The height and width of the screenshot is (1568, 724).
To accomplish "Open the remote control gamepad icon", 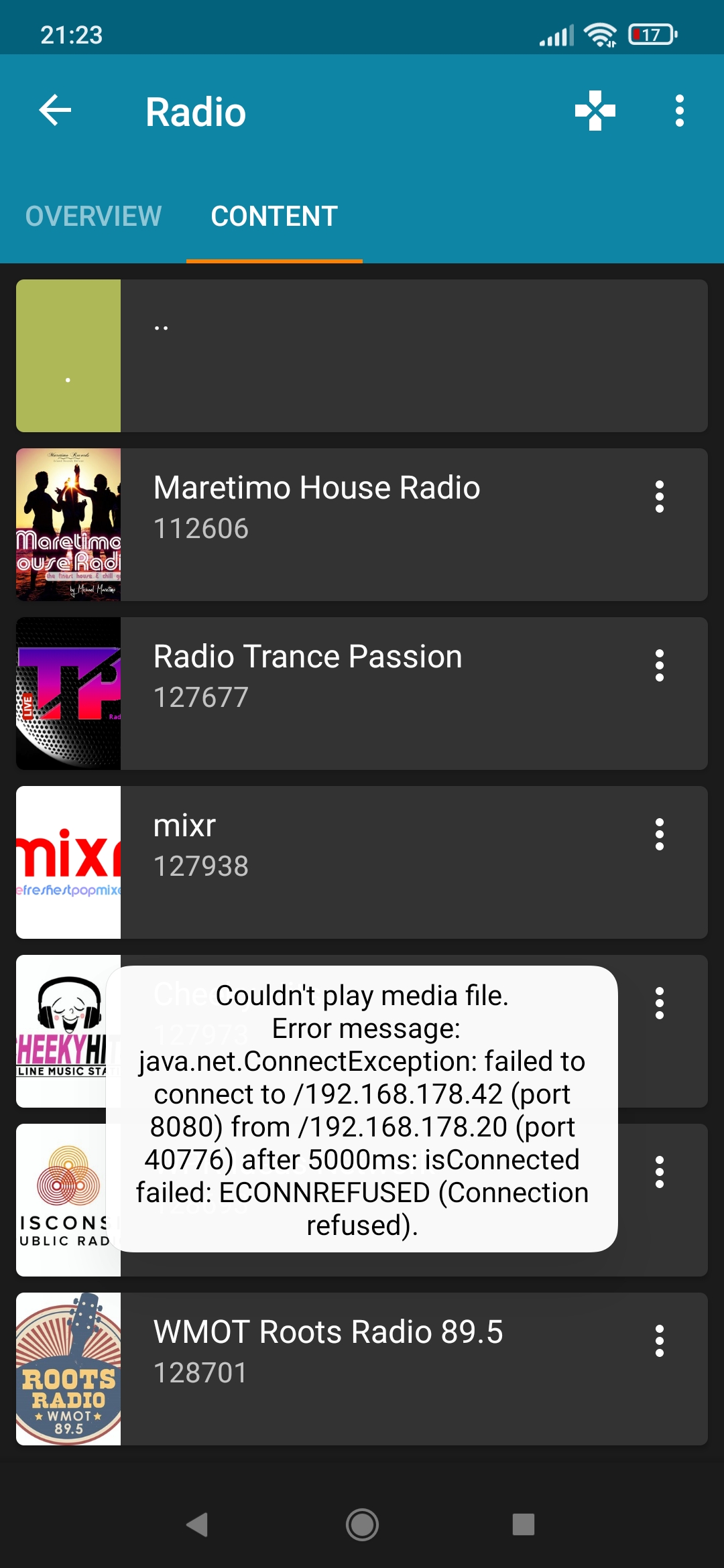I will tap(595, 111).
